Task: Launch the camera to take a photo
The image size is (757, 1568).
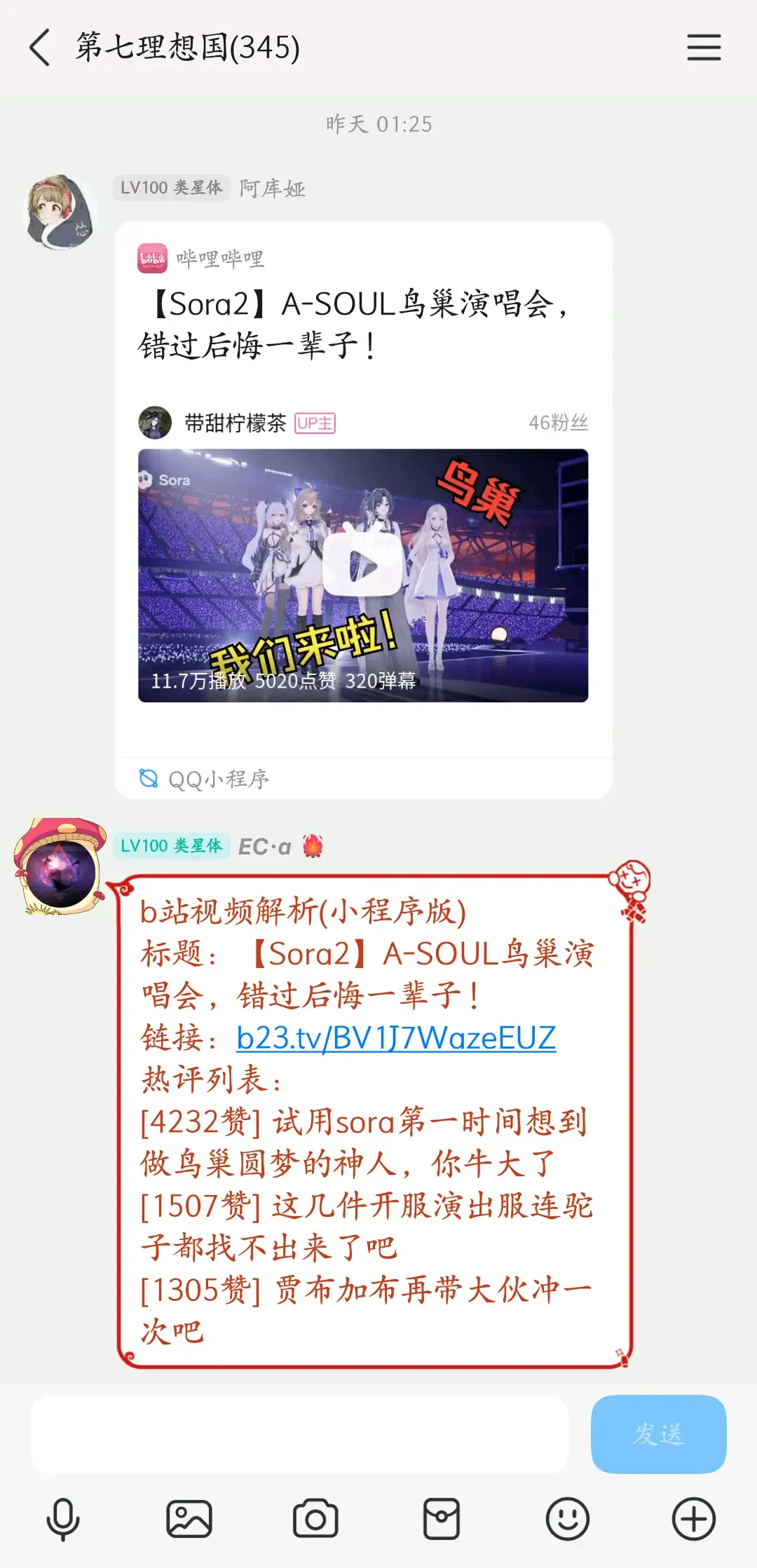Action: 315,1520
